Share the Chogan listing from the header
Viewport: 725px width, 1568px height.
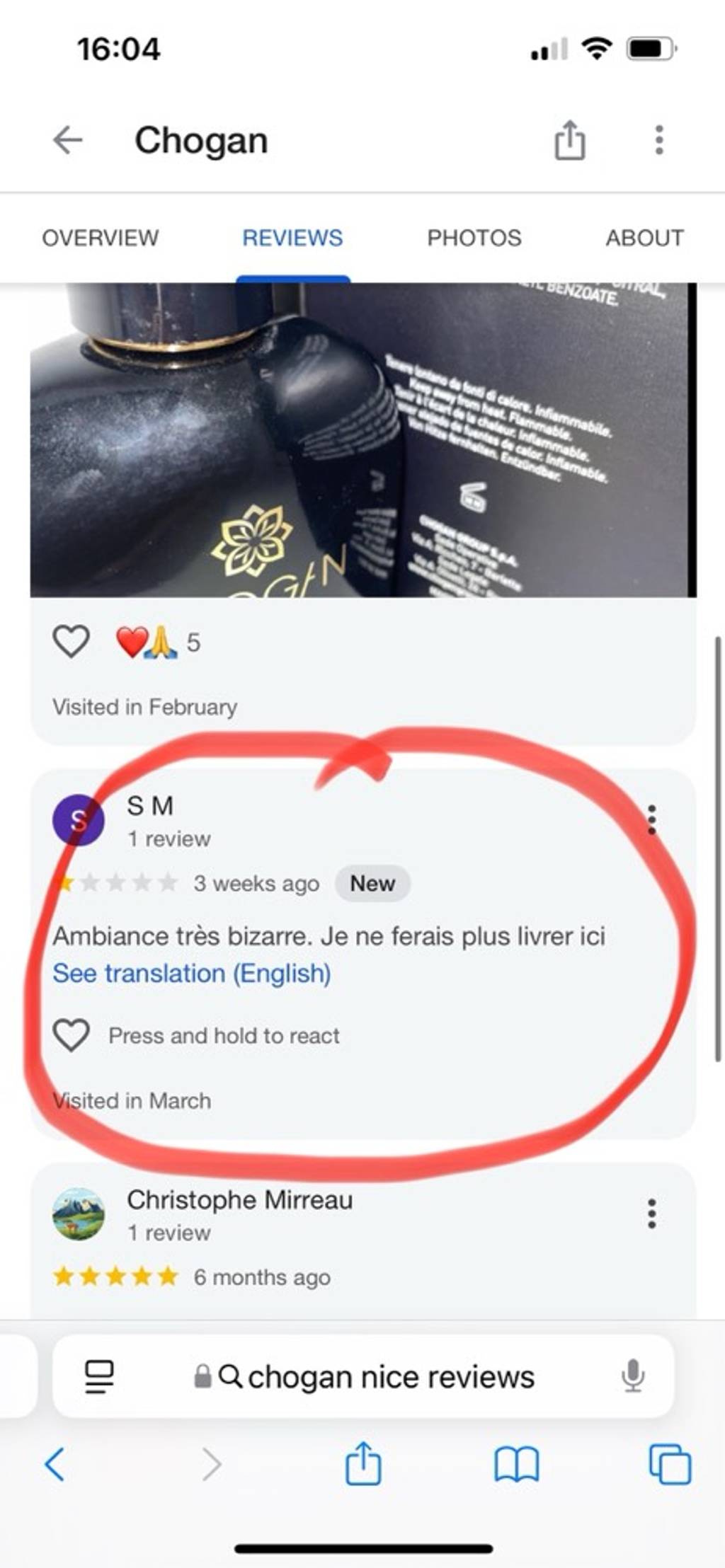570,140
